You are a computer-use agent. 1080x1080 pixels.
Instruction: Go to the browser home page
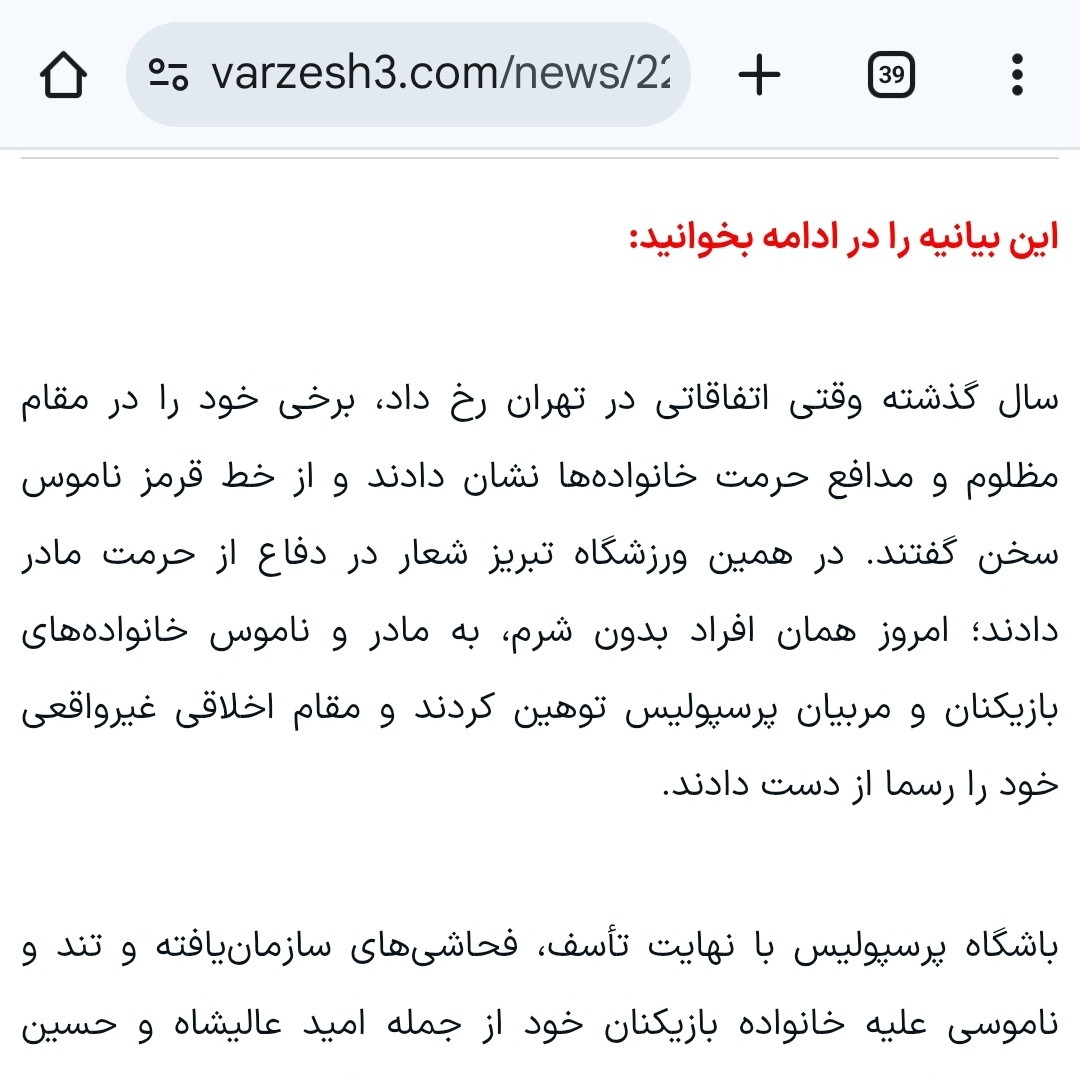pos(63,74)
